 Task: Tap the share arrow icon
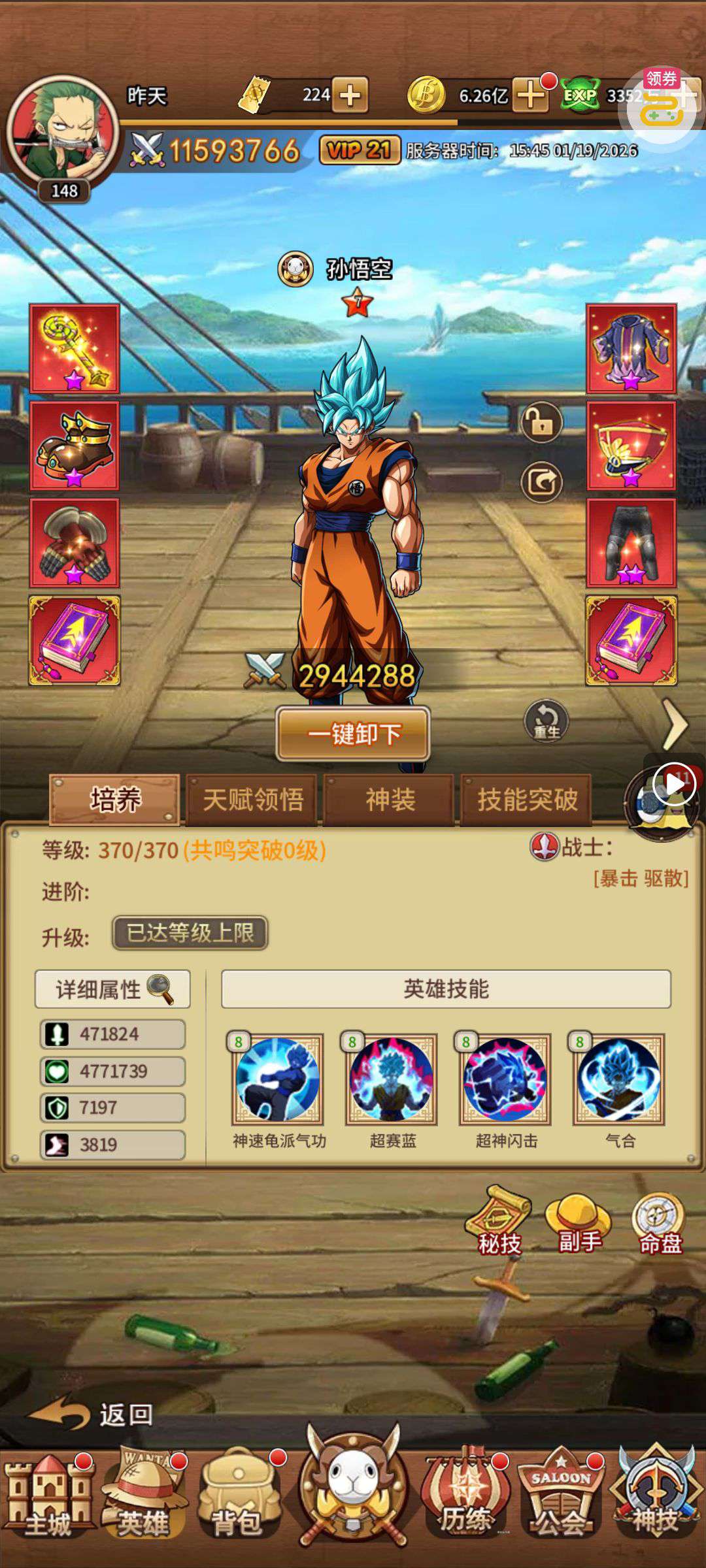[x=541, y=482]
